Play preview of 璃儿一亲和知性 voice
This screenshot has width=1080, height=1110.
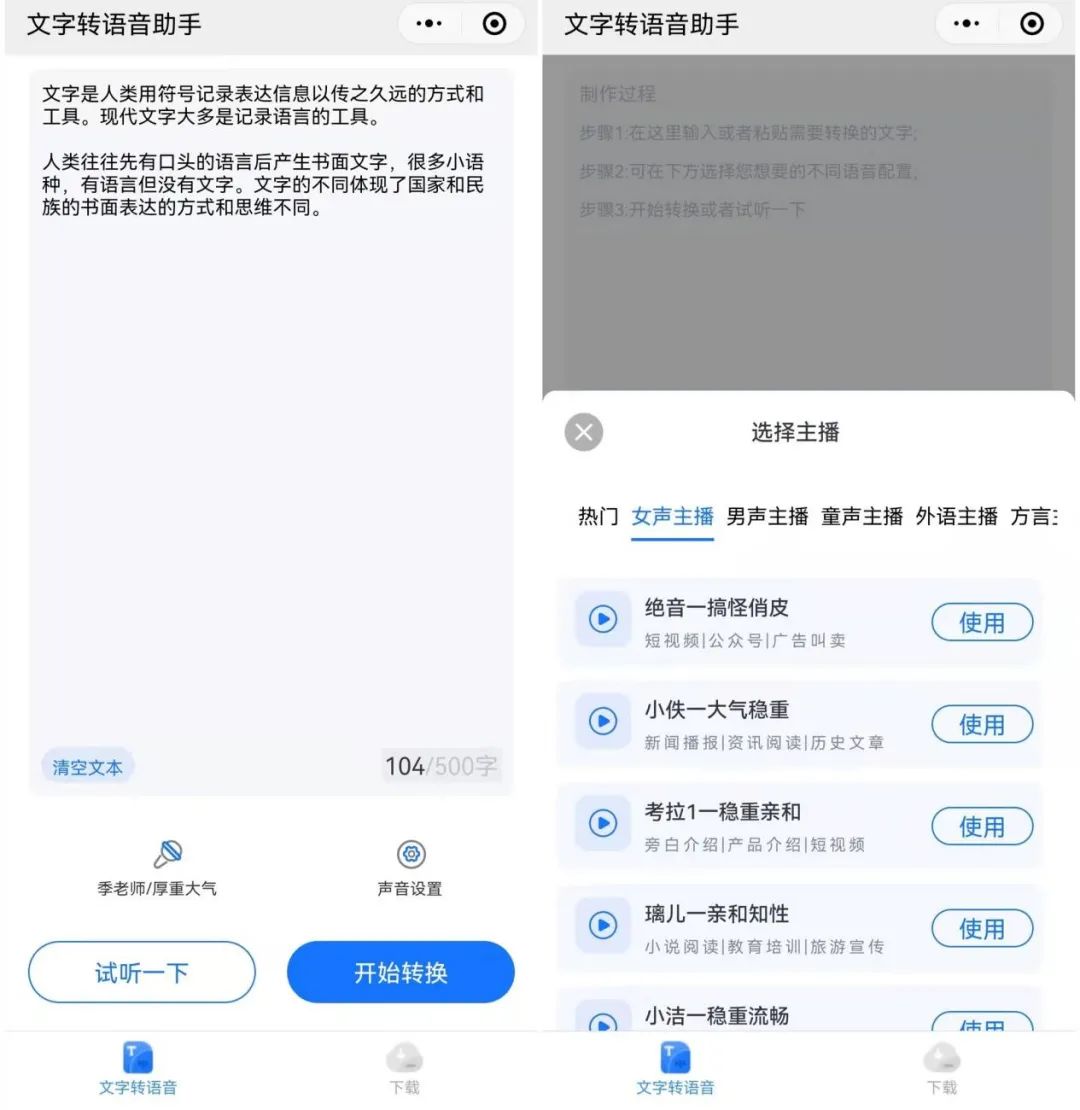coord(601,927)
